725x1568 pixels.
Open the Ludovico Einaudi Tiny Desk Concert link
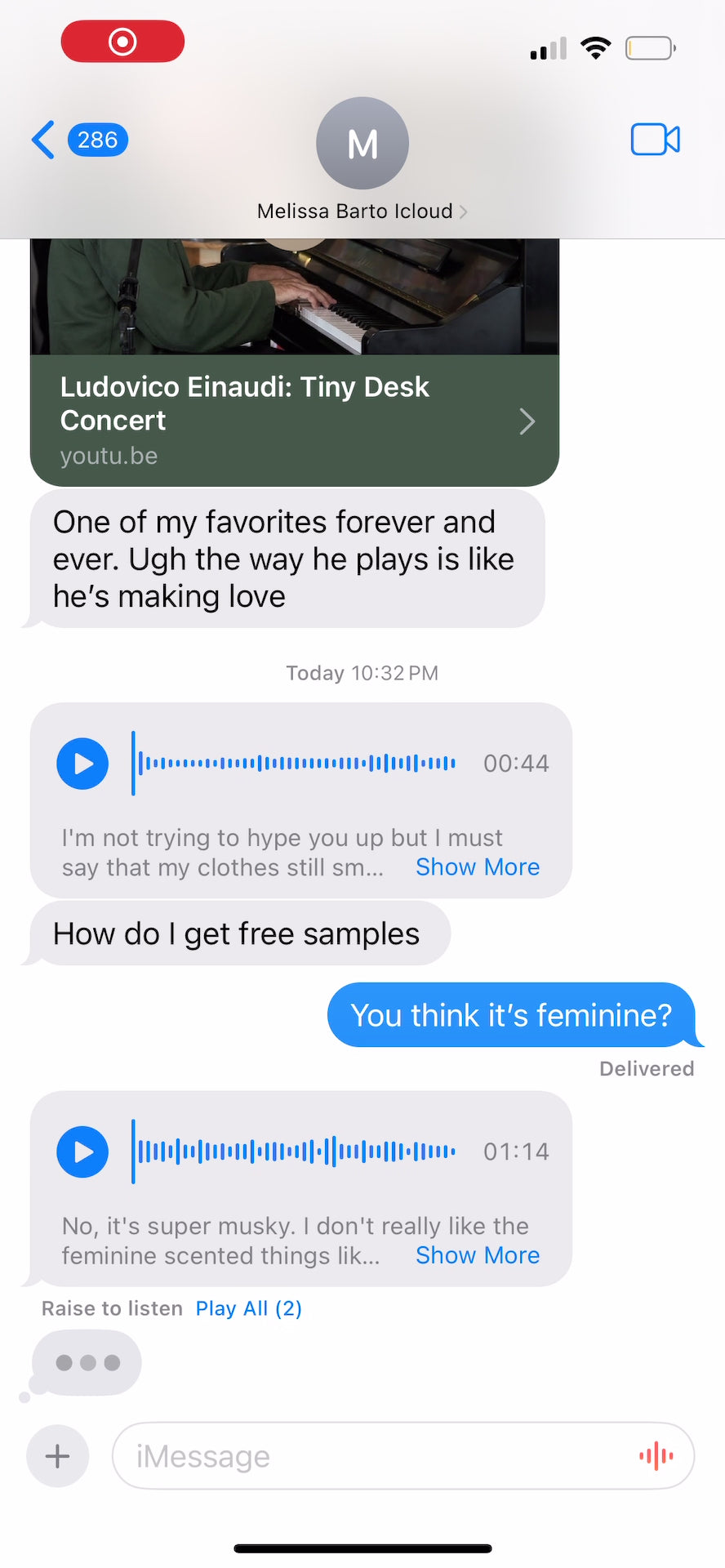294,420
